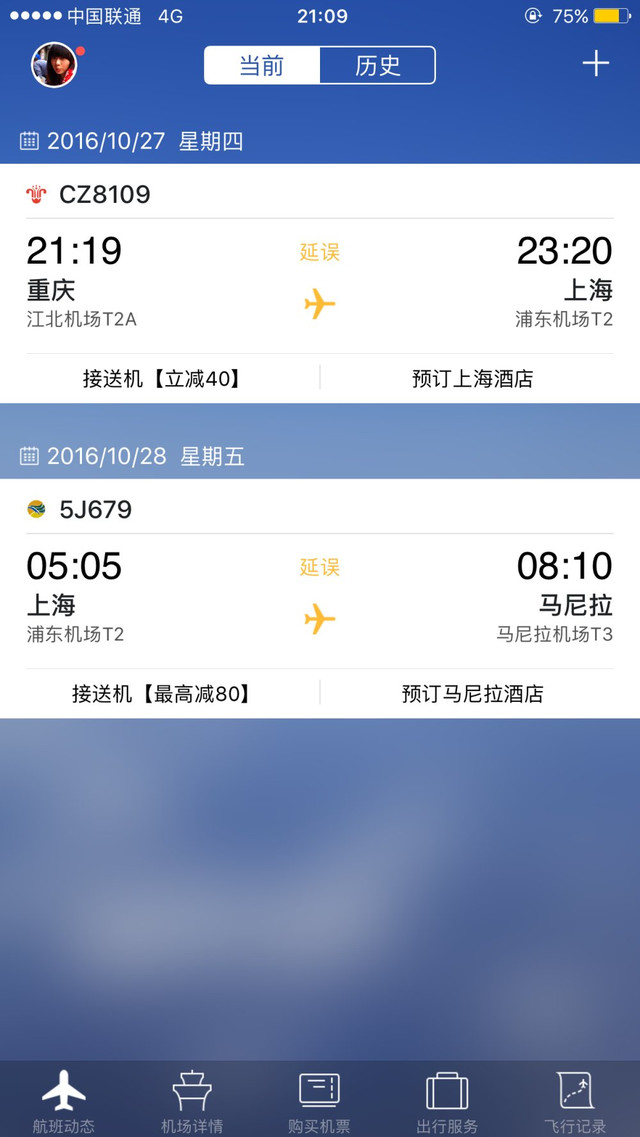Add a new flight with plus icon
The width and height of the screenshot is (640, 1137).
point(596,64)
